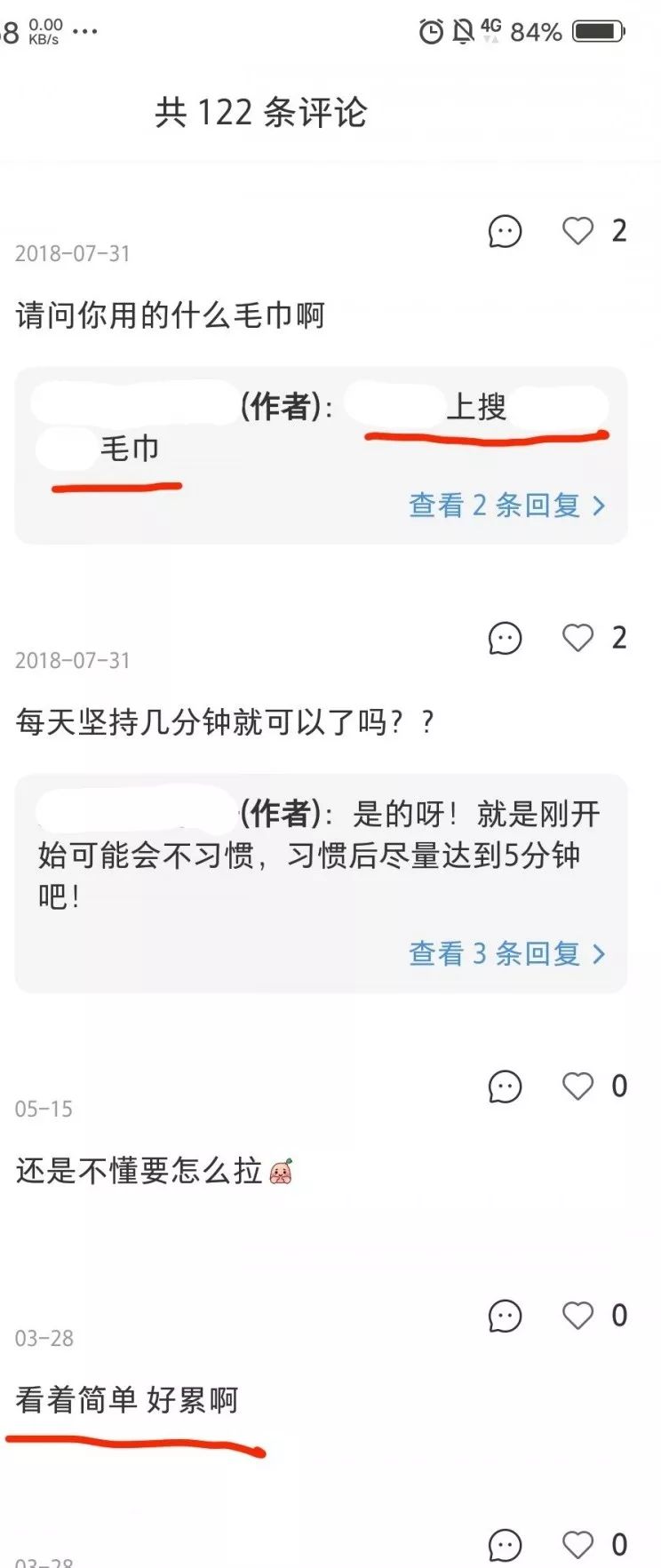Expand 查看 3 条回复 replies
The width and height of the screenshot is (661, 1568).
[506, 954]
